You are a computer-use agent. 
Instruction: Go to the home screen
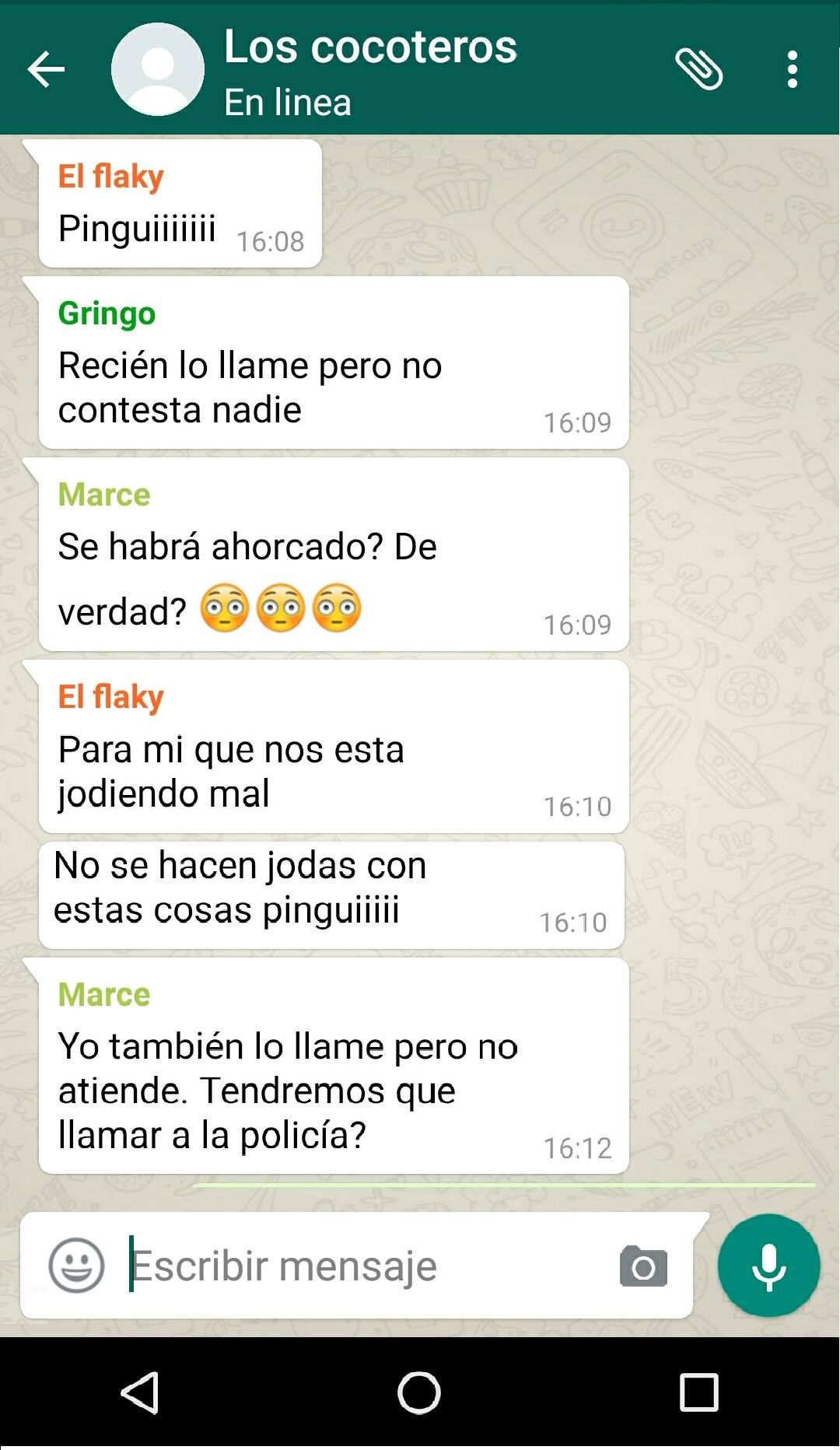[x=419, y=1392]
